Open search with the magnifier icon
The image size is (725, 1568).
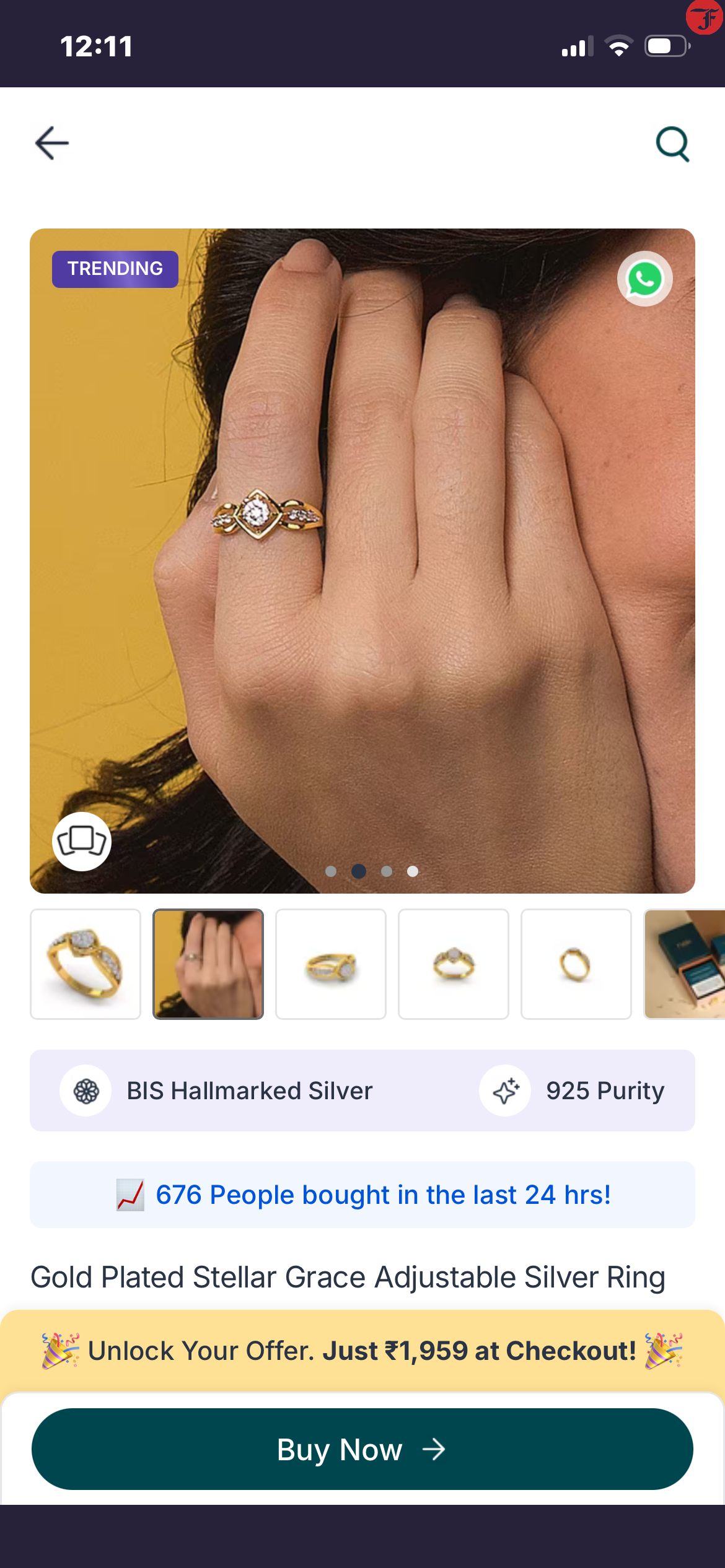tap(672, 144)
